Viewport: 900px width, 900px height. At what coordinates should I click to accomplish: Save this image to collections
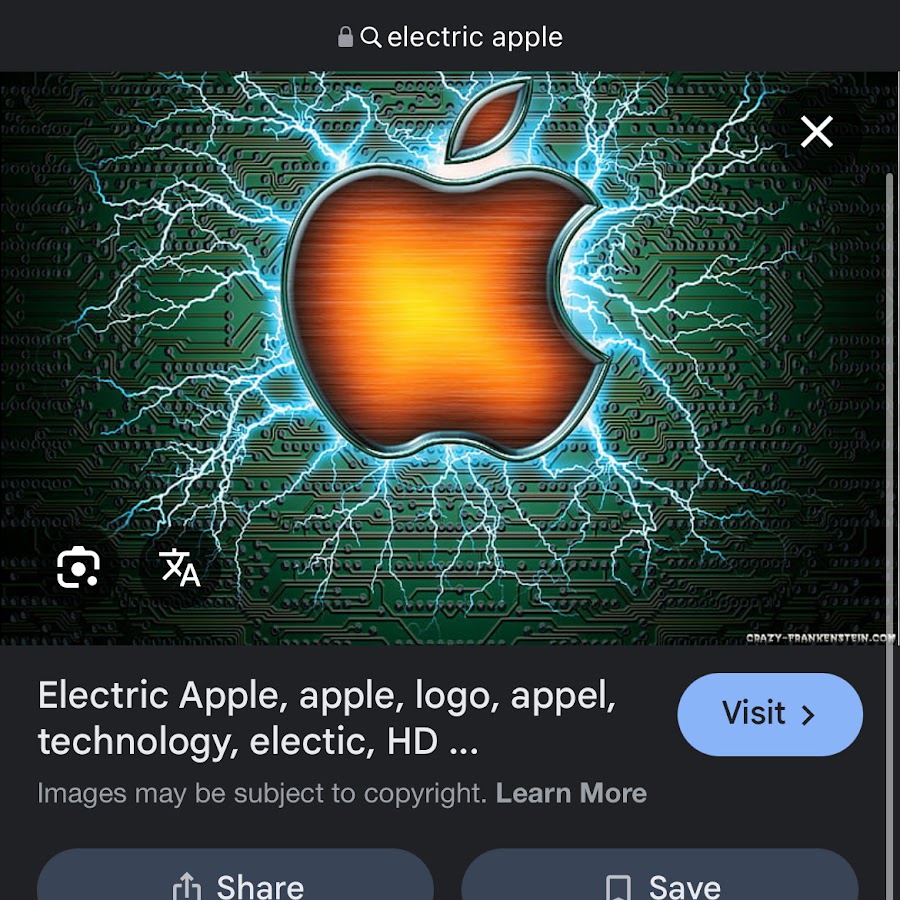pyautogui.click(x=660, y=880)
